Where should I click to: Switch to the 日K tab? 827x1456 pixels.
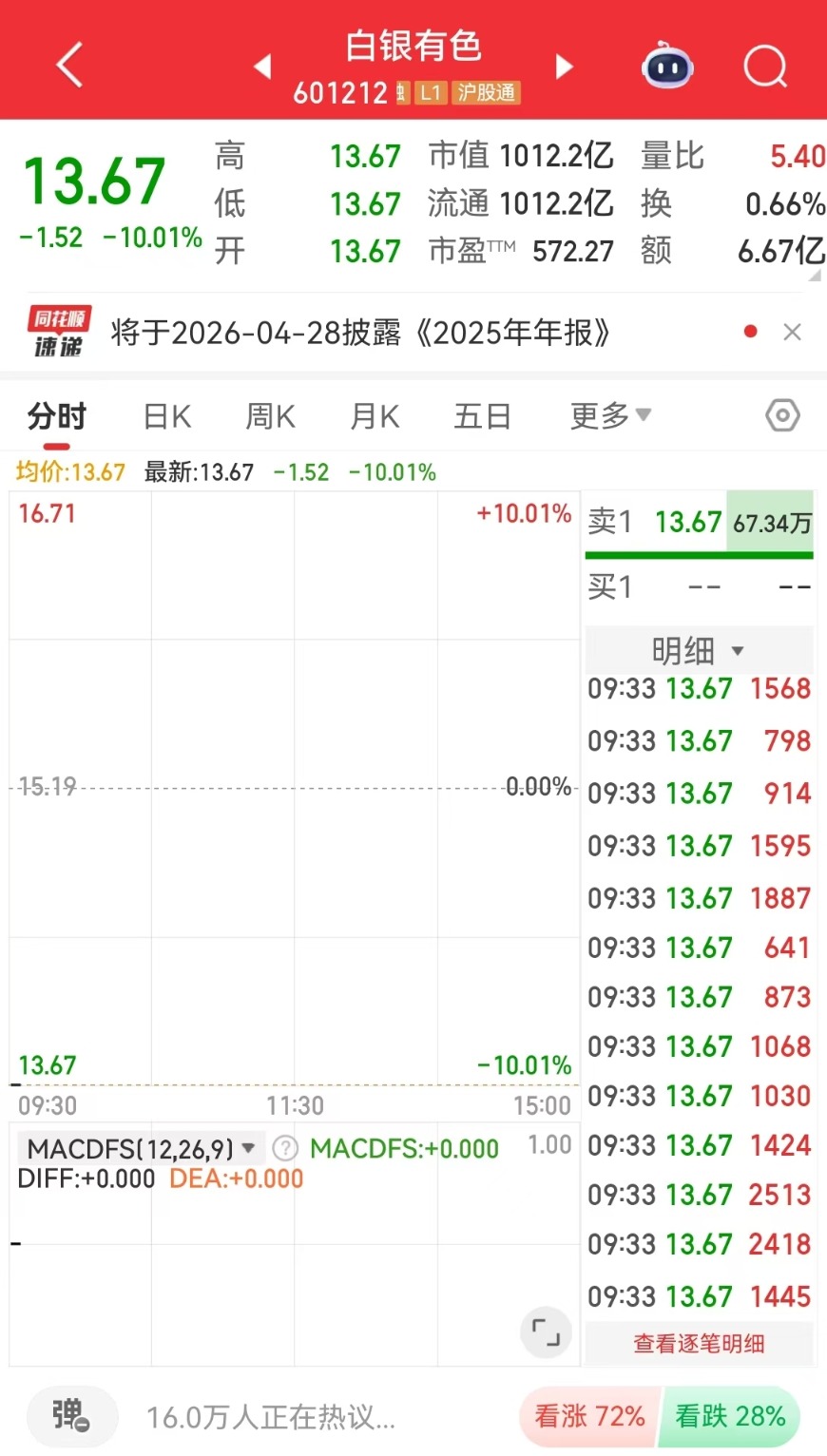(166, 415)
